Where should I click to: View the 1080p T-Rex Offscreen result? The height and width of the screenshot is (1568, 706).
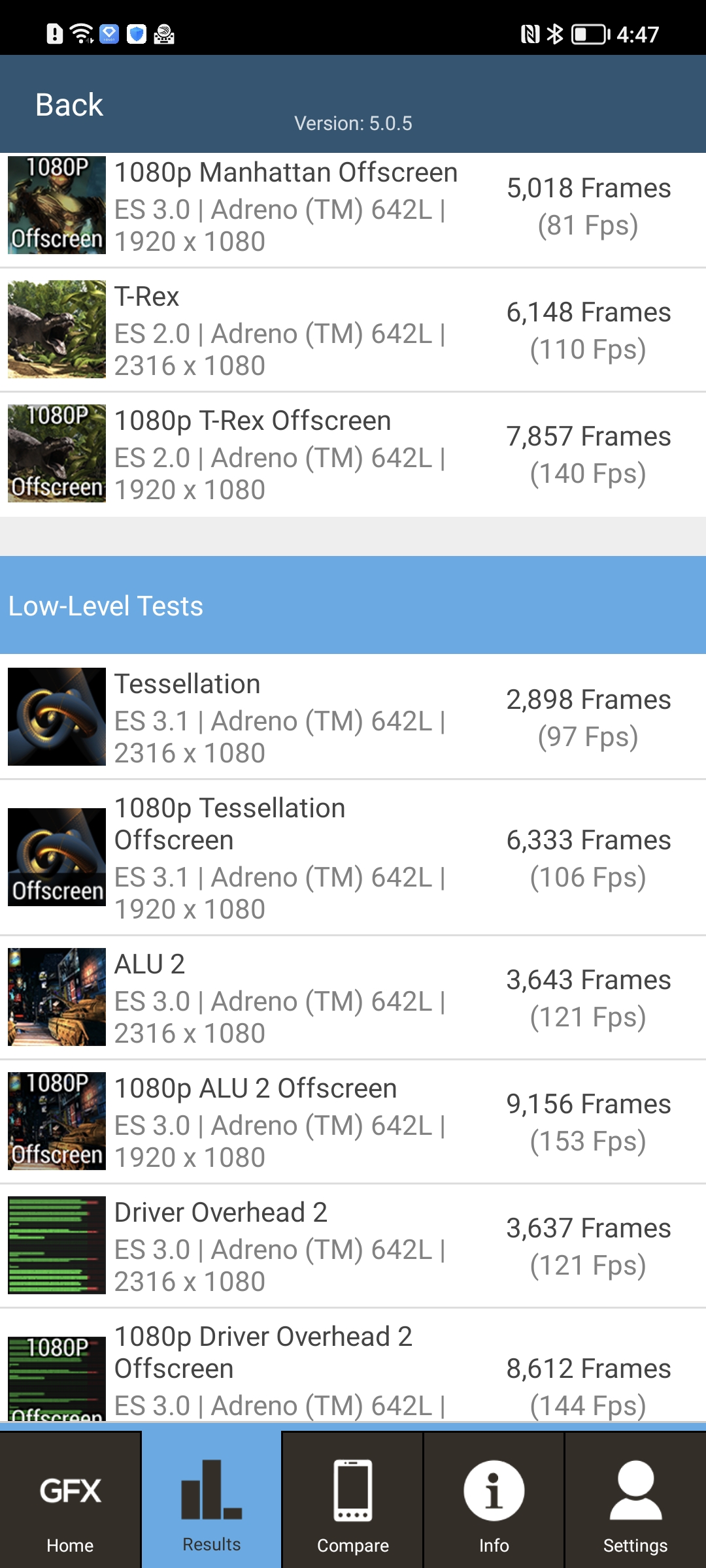point(353,454)
